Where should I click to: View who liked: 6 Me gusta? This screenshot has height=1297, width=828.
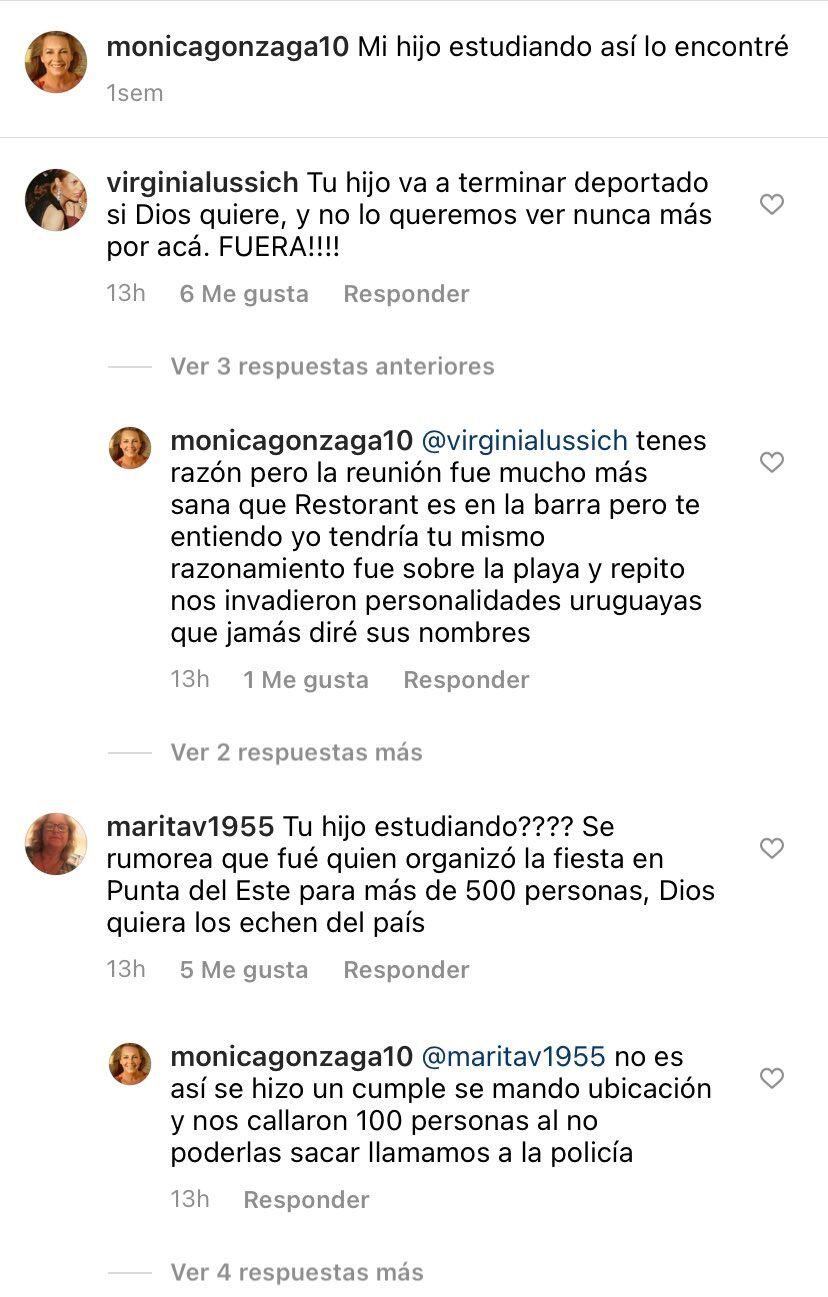pos(244,294)
